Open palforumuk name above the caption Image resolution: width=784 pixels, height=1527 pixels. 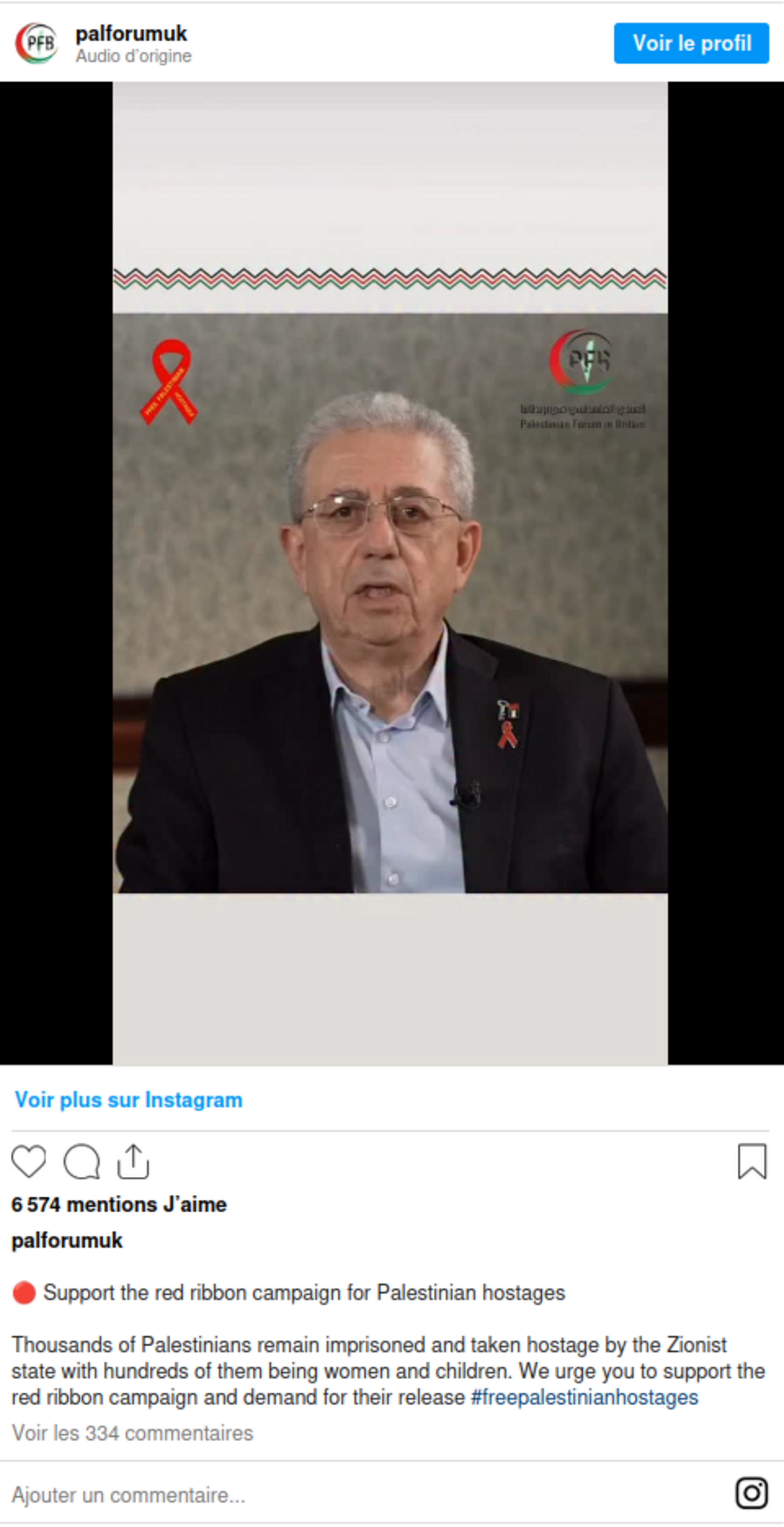(67, 1240)
